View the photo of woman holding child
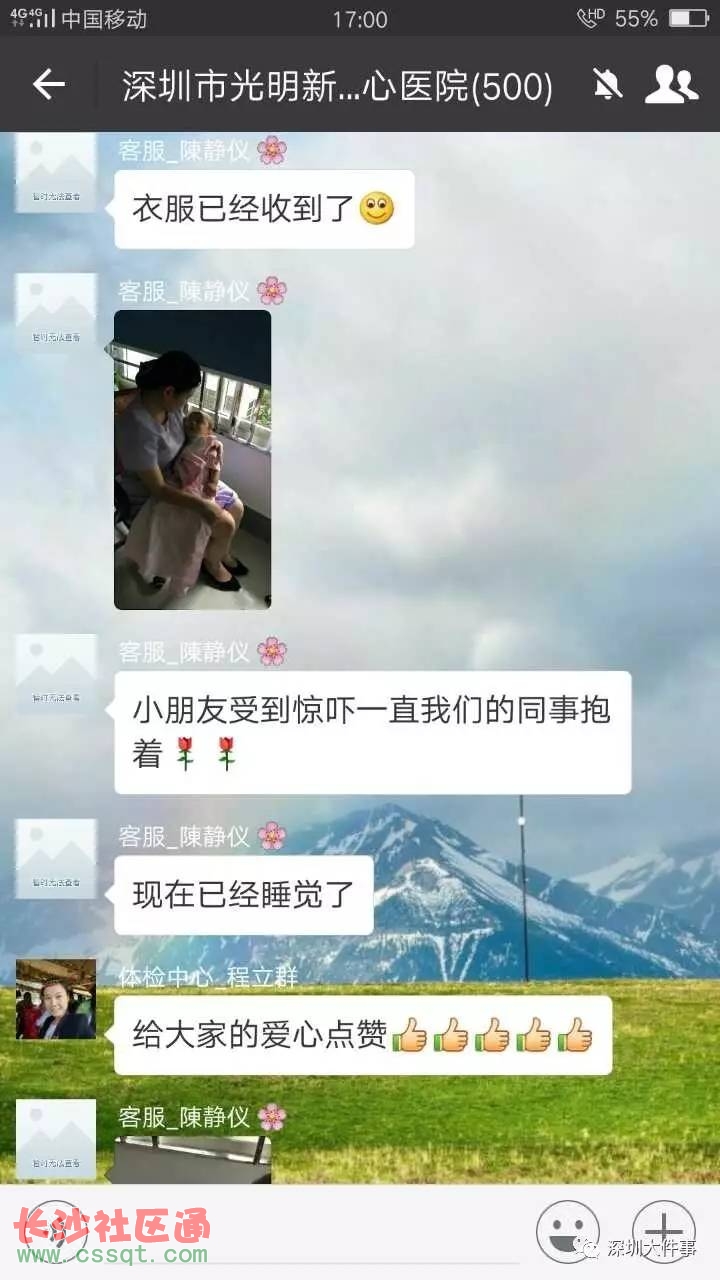 [x=192, y=459]
